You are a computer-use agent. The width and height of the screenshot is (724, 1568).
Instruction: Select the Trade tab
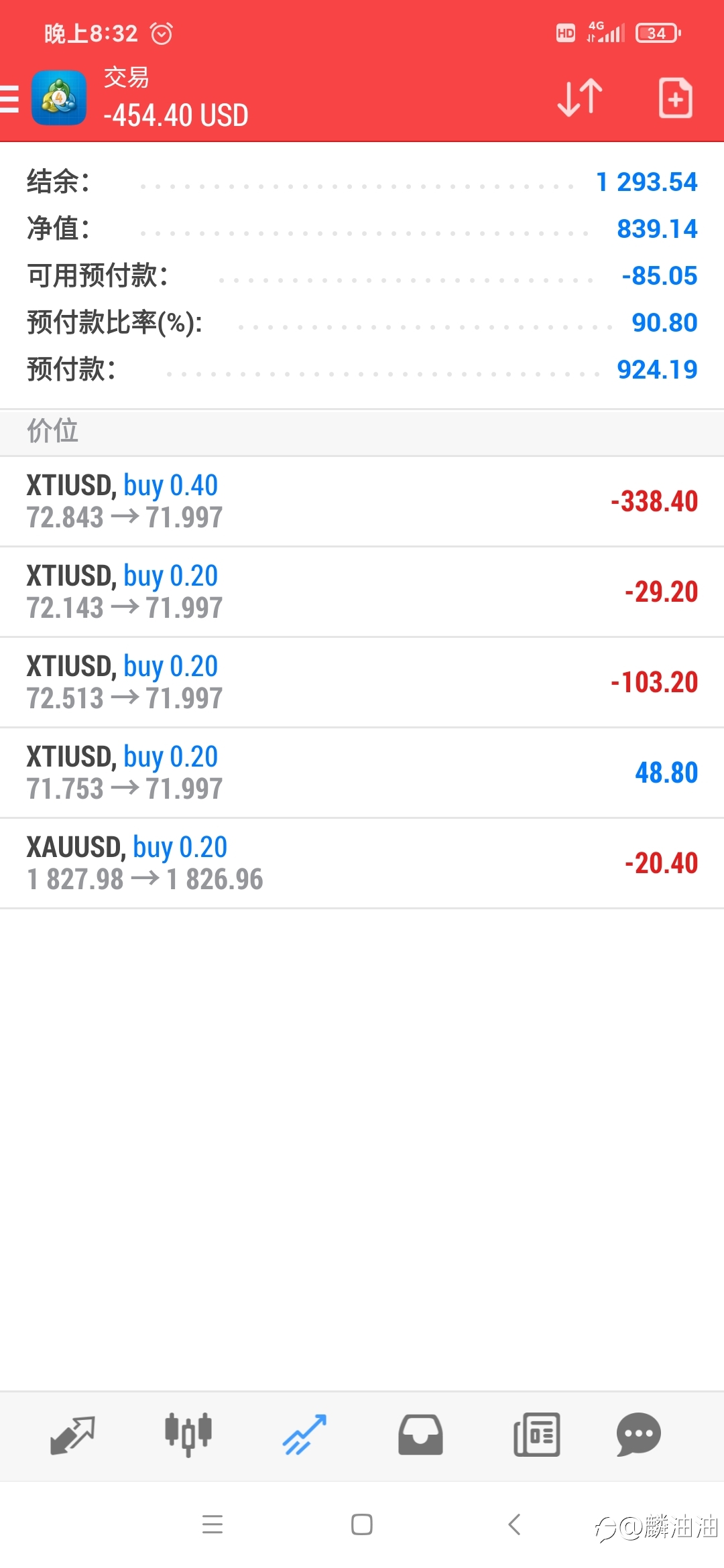tap(304, 1435)
